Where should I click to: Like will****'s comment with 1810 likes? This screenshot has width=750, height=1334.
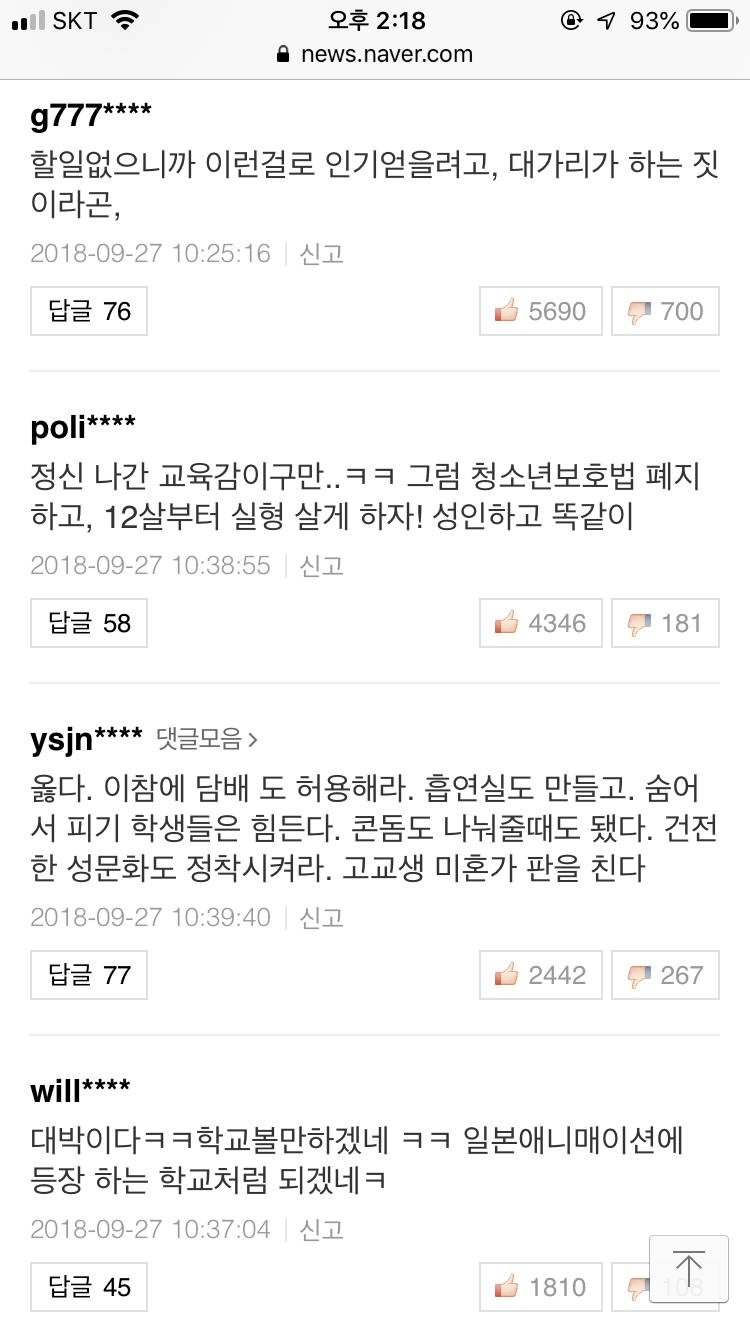[541, 1287]
